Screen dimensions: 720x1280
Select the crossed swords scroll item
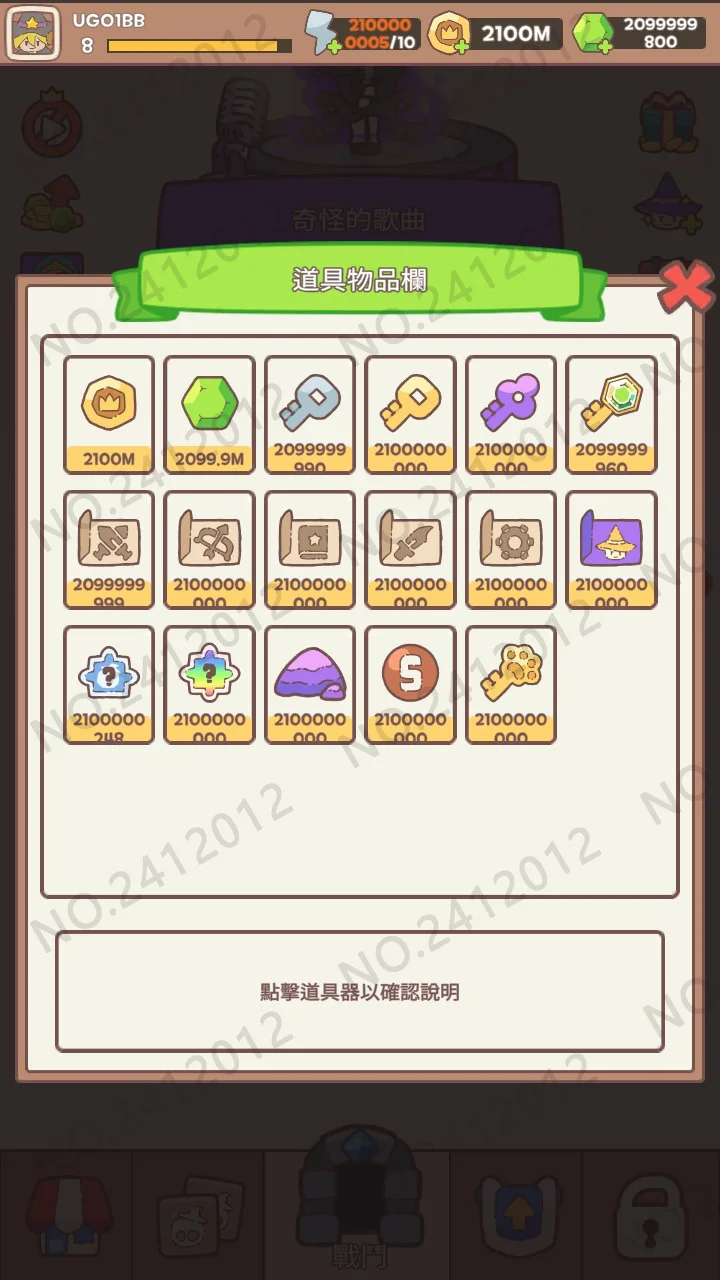pos(109,549)
